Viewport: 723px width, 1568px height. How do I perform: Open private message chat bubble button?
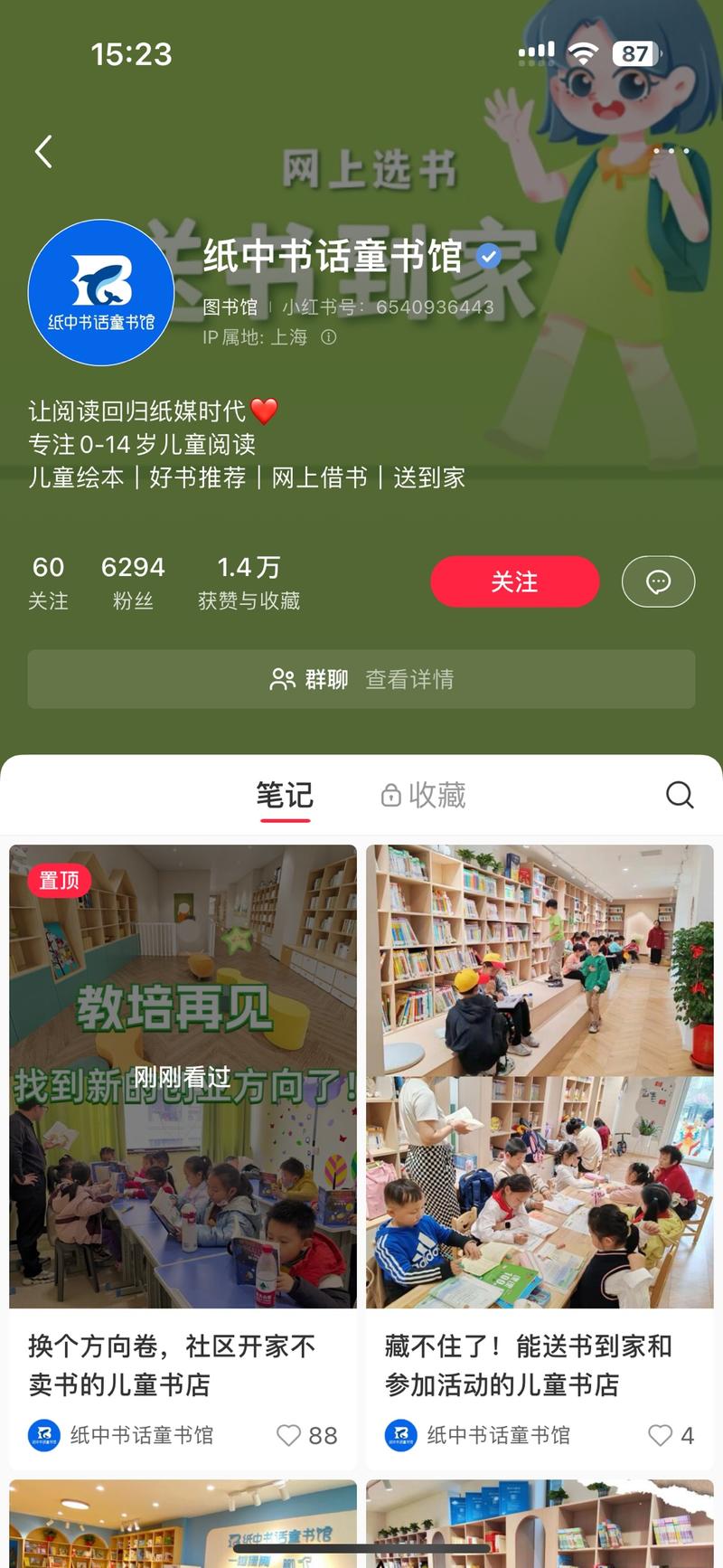pyautogui.click(x=658, y=581)
